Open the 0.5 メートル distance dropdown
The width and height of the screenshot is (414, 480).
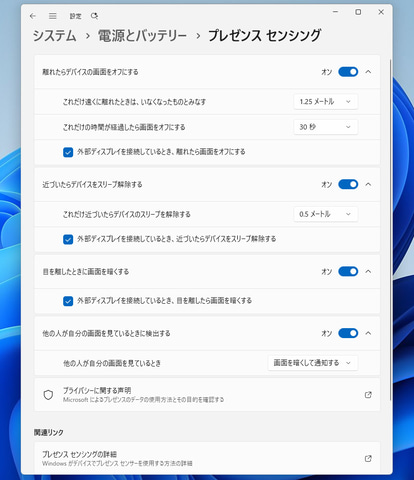[326, 214]
